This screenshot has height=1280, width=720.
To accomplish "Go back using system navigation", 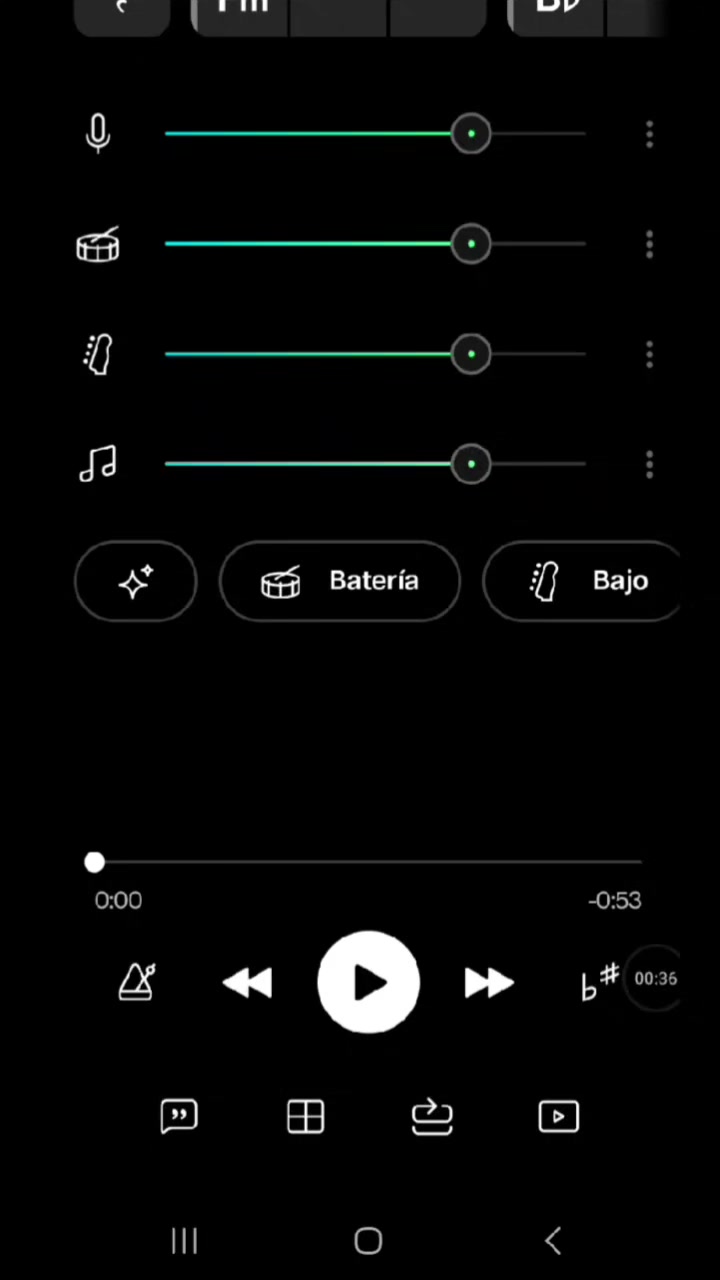I will click(x=553, y=1241).
